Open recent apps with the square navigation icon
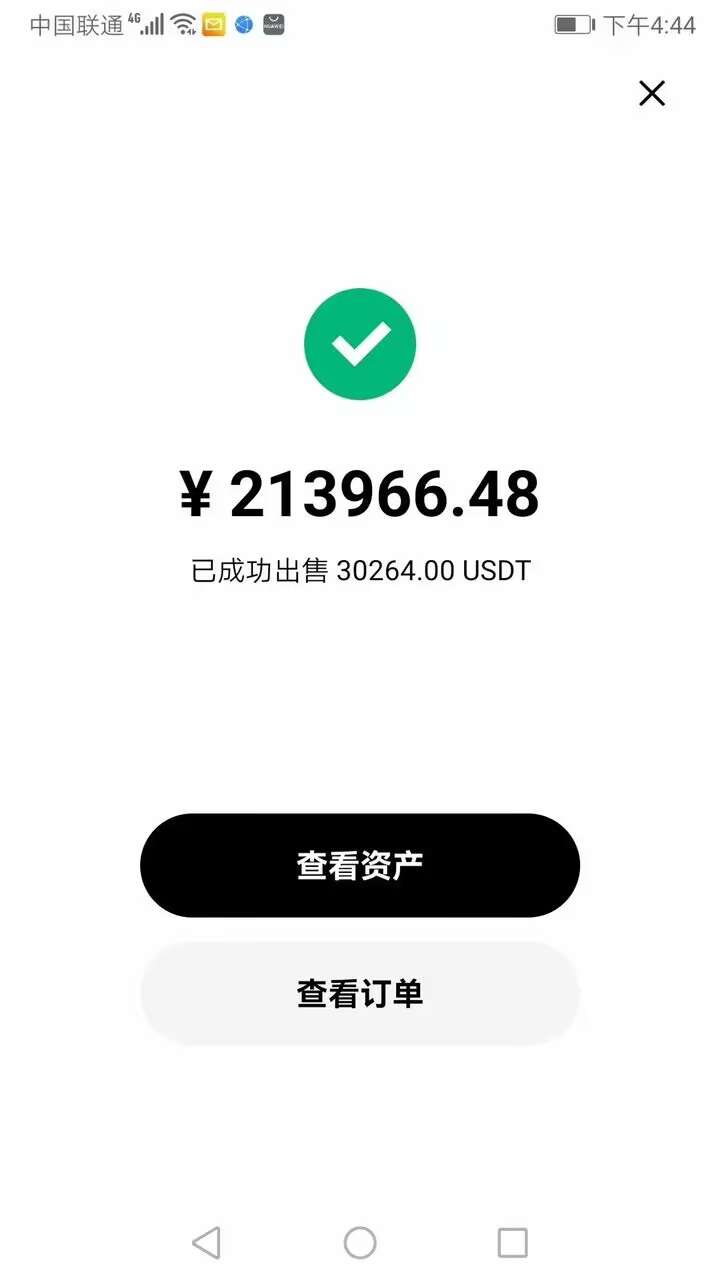720x1280 pixels. pos(512,1243)
